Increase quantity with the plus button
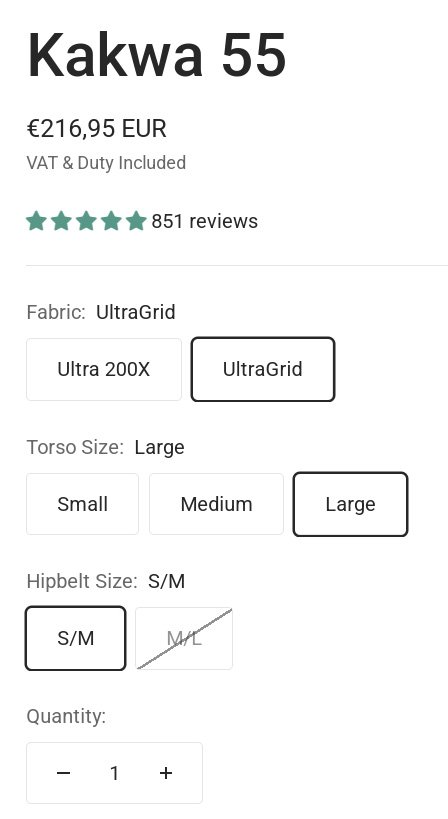The width and height of the screenshot is (448, 819). (x=166, y=773)
